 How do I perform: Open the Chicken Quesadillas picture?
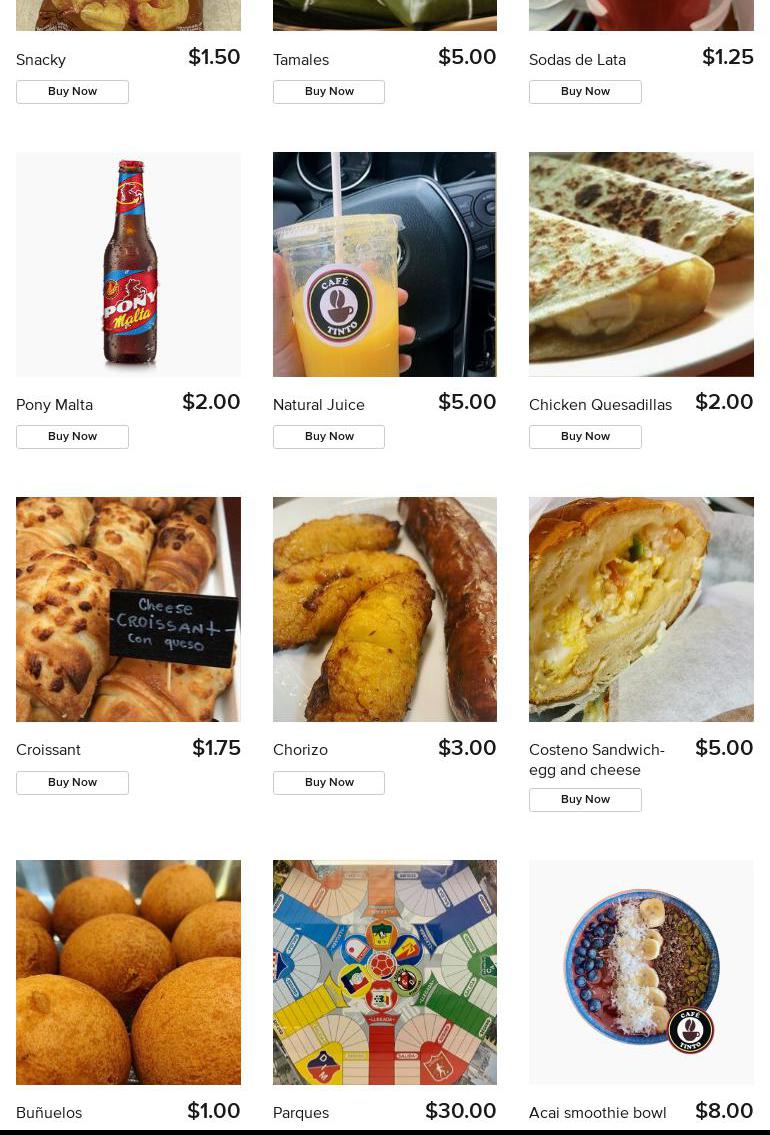click(x=641, y=264)
